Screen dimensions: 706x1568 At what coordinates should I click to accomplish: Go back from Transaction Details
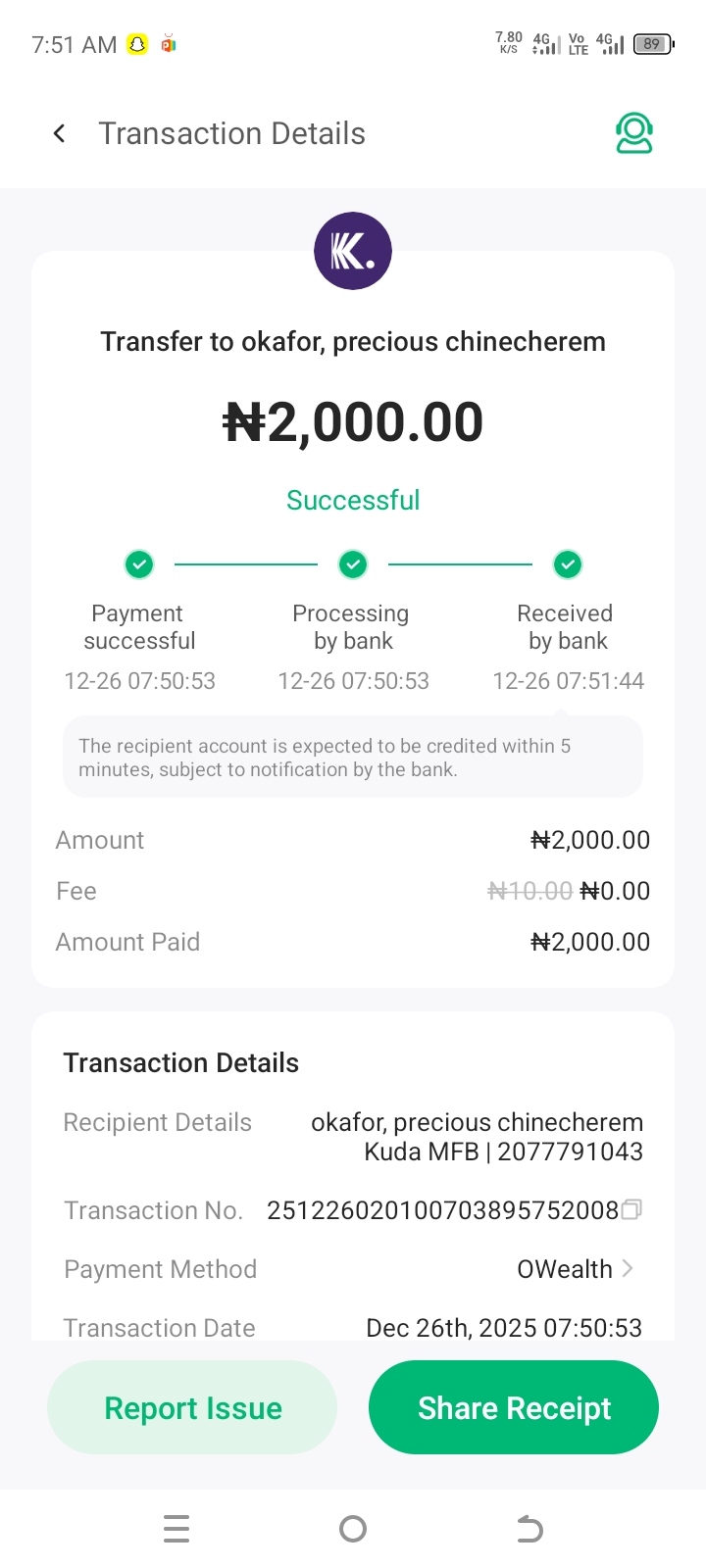[60, 134]
